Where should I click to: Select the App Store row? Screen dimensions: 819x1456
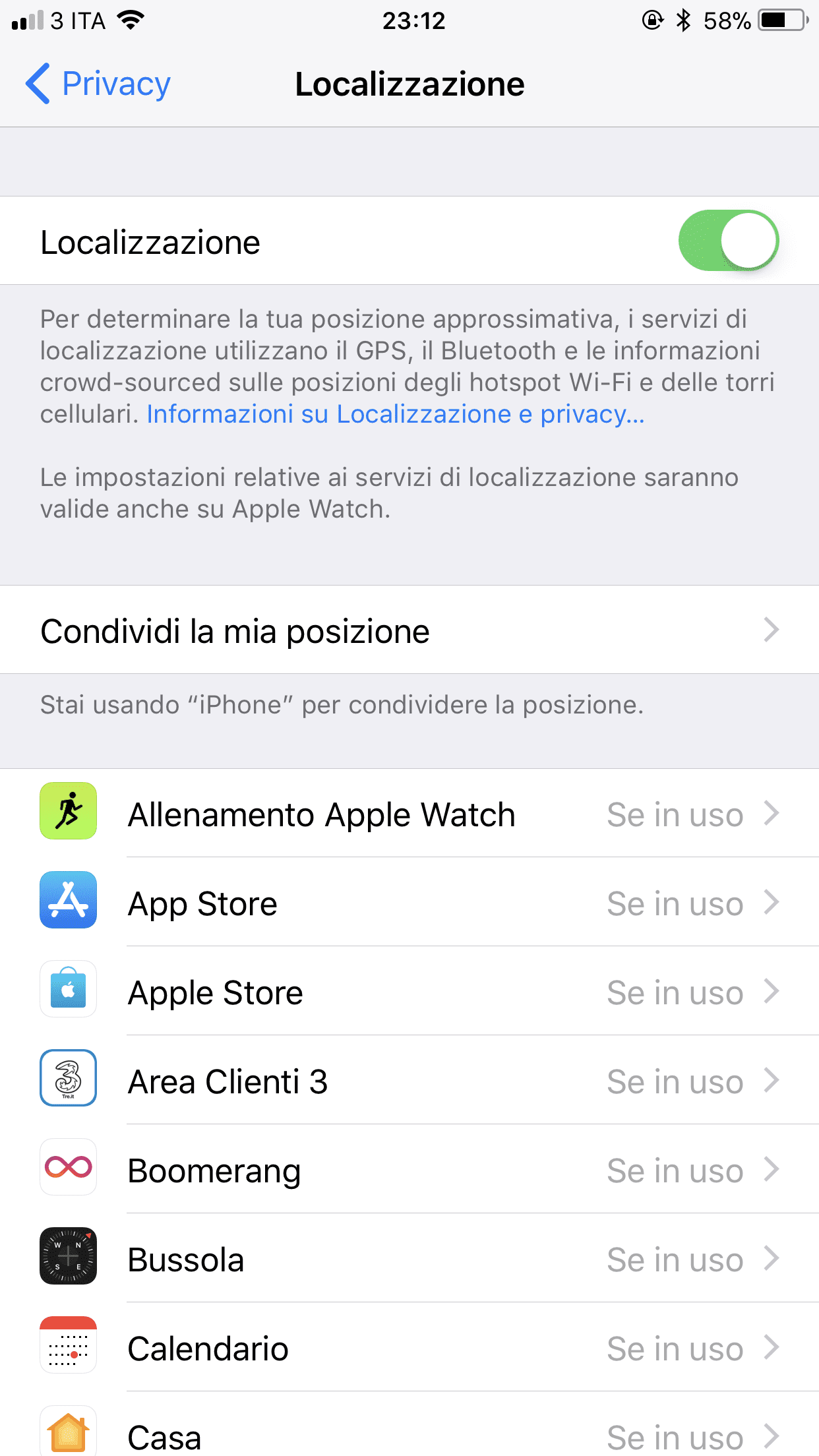(x=409, y=902)
